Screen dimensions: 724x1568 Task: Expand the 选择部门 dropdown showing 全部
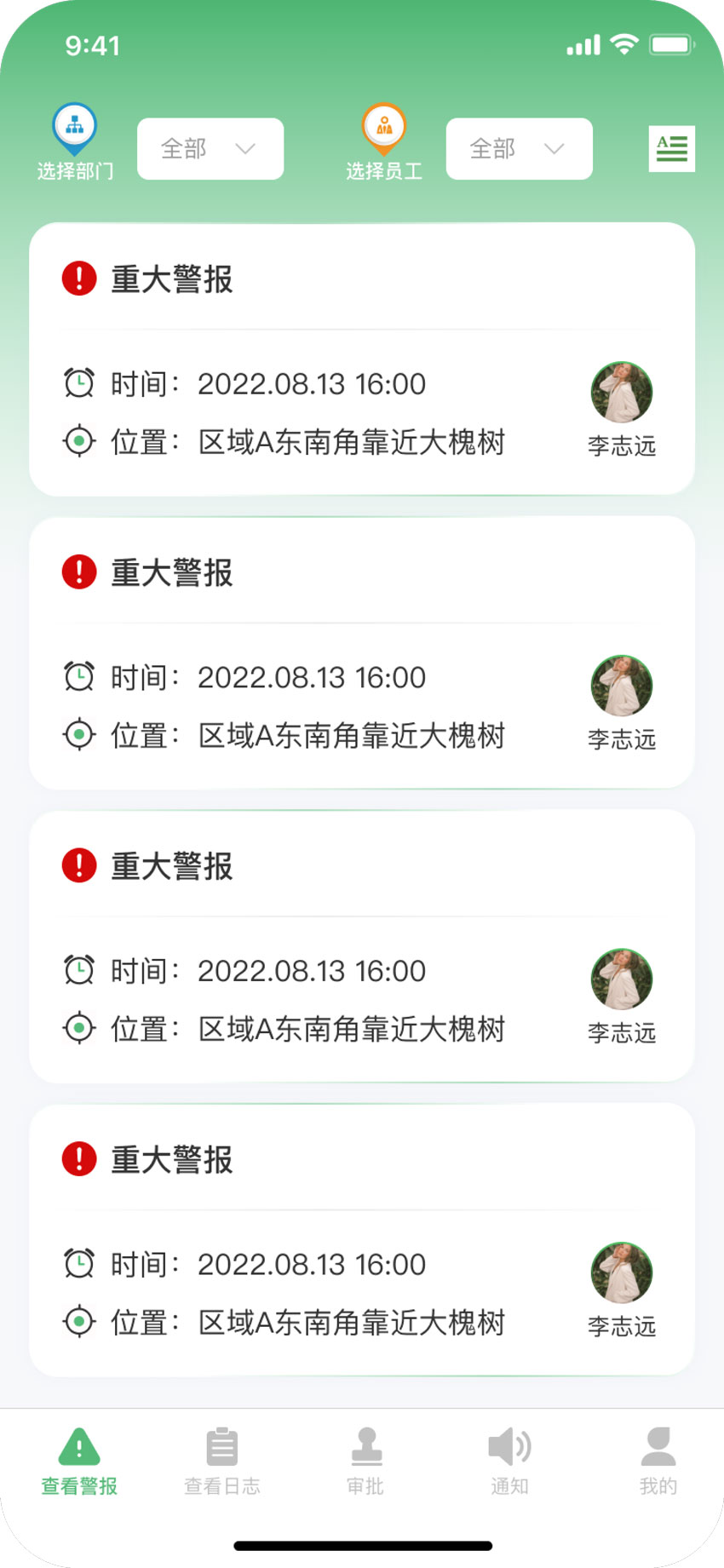210,149
